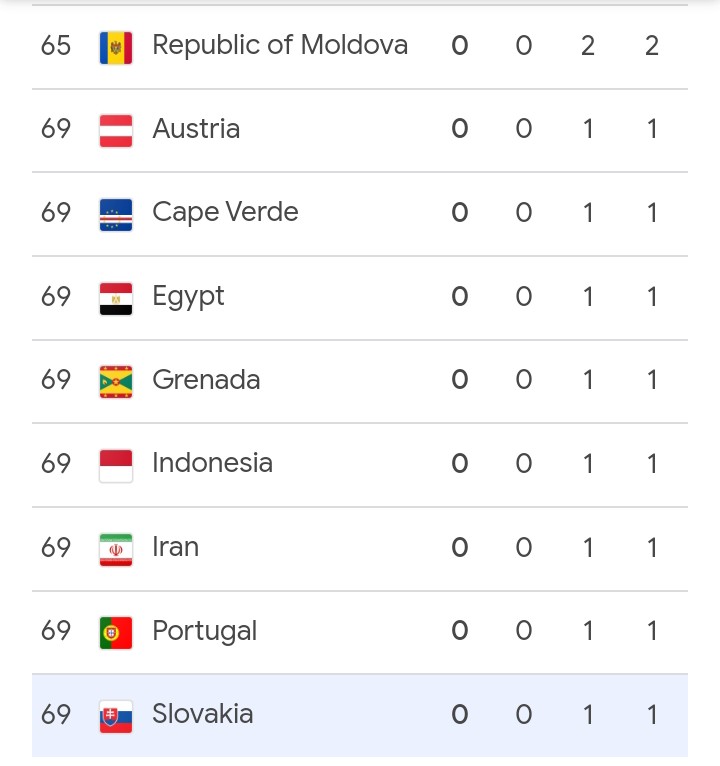Select Austria in the medal table
Viewport: 720px width, 766px height.
[x=196, y=129]
